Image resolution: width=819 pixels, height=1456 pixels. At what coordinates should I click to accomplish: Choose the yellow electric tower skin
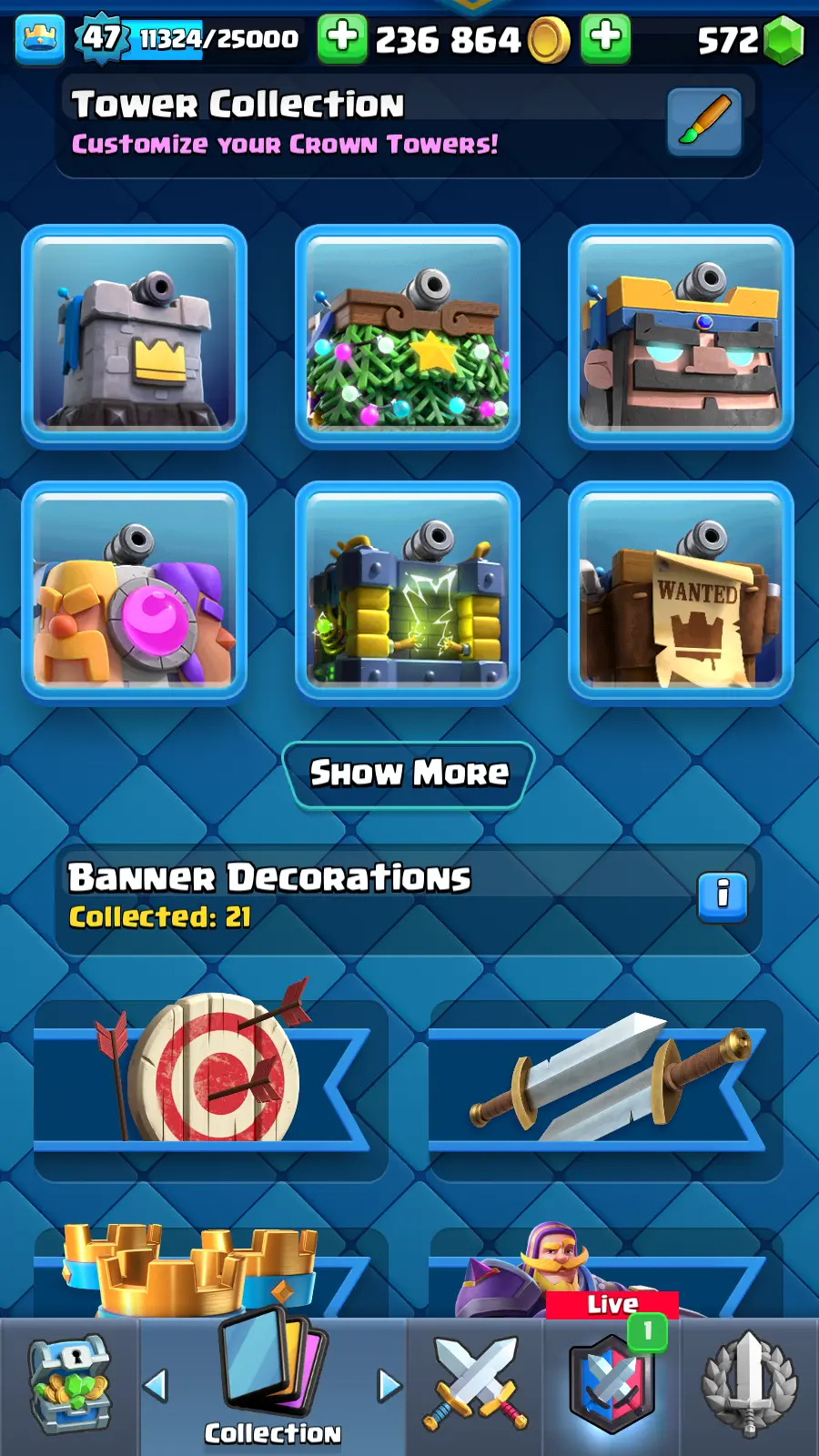[x=408, y=592]
